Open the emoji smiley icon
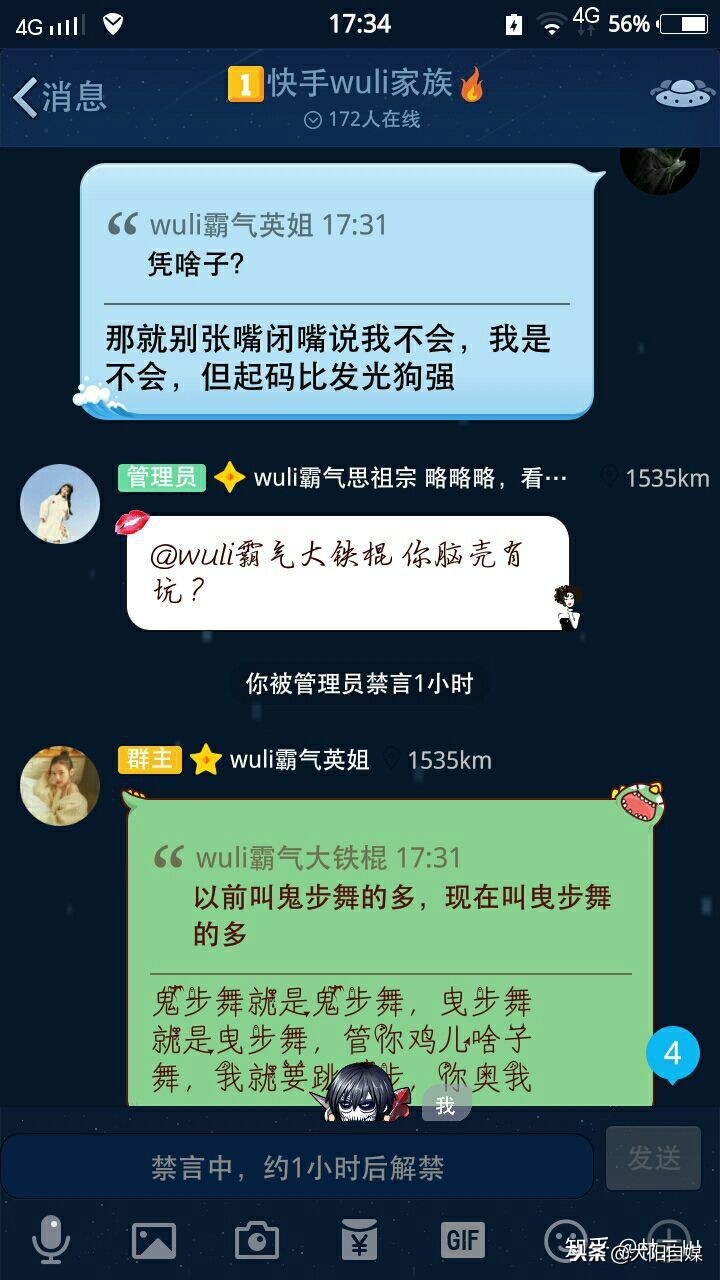720x1280 pixels. tap(566, 1240)
